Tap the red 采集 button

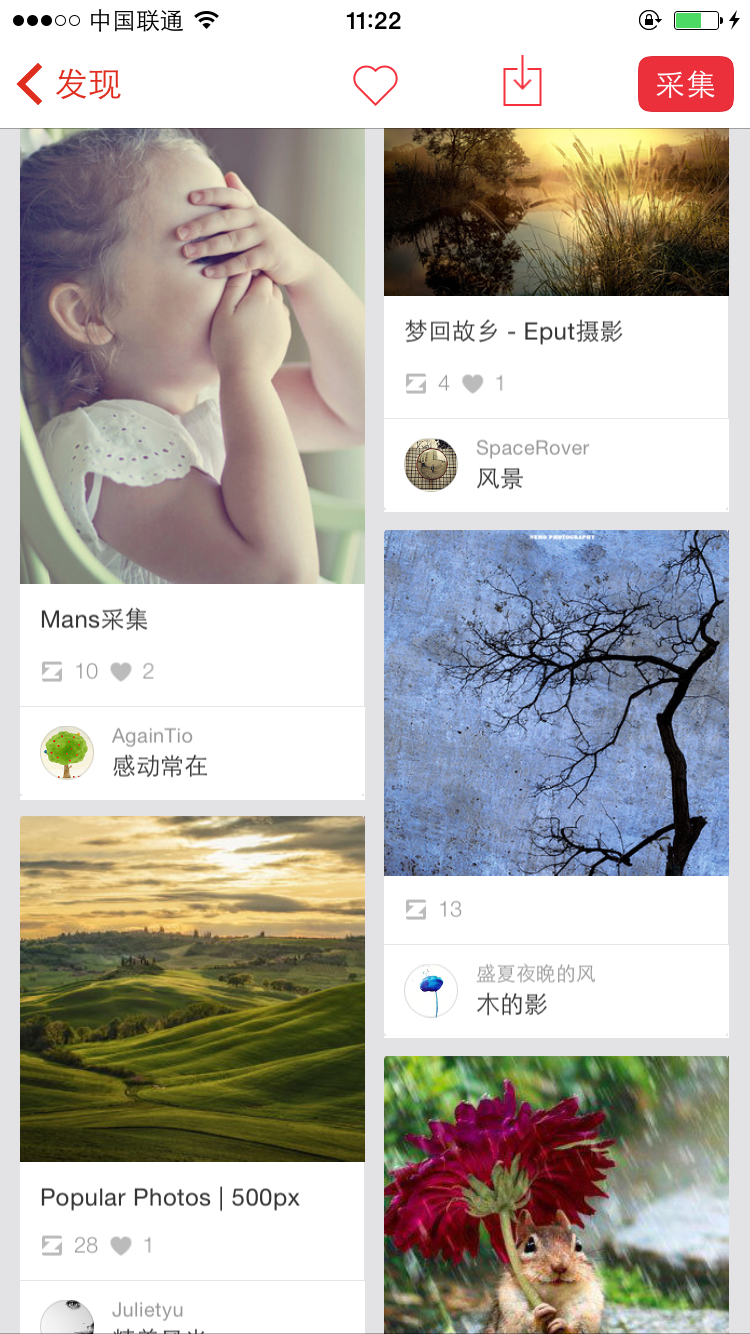685,84
